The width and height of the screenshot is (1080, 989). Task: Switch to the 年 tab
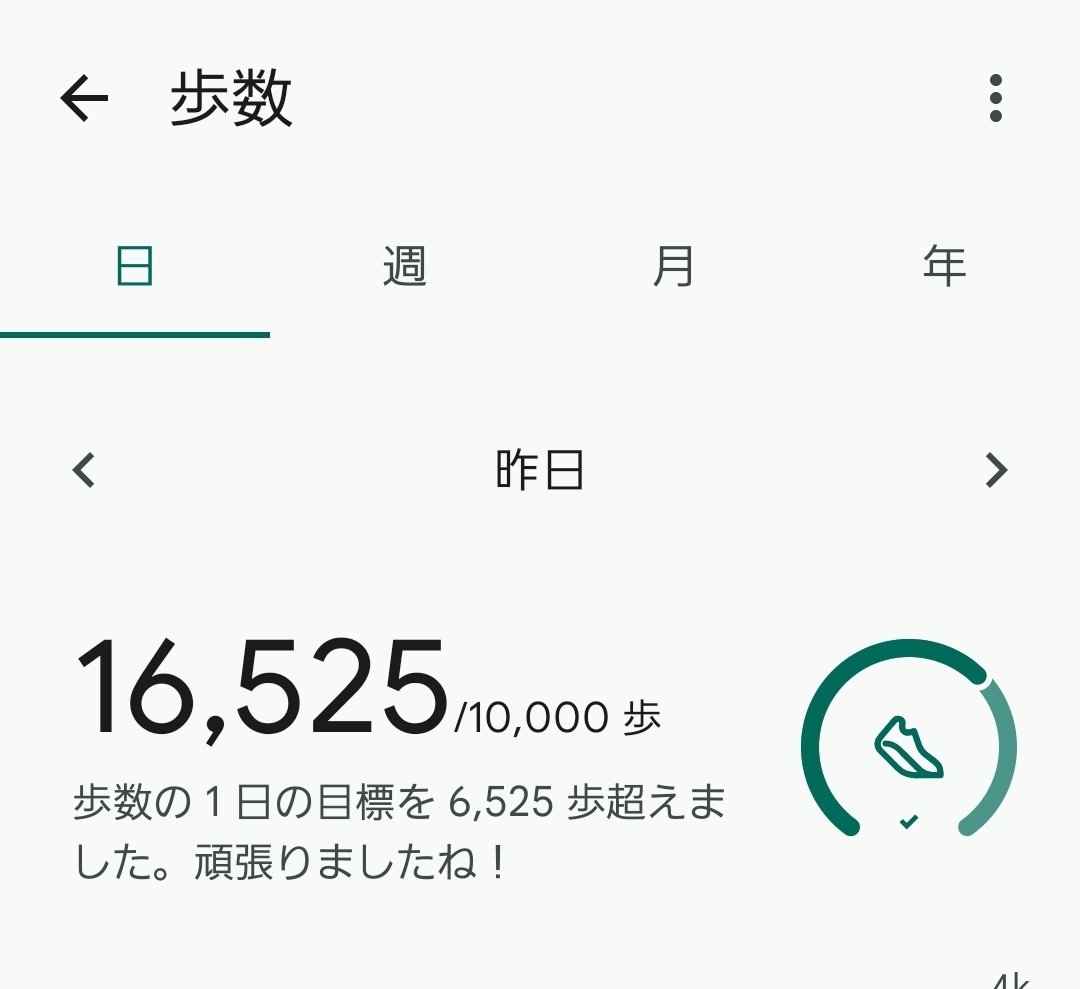click(944, 268)
